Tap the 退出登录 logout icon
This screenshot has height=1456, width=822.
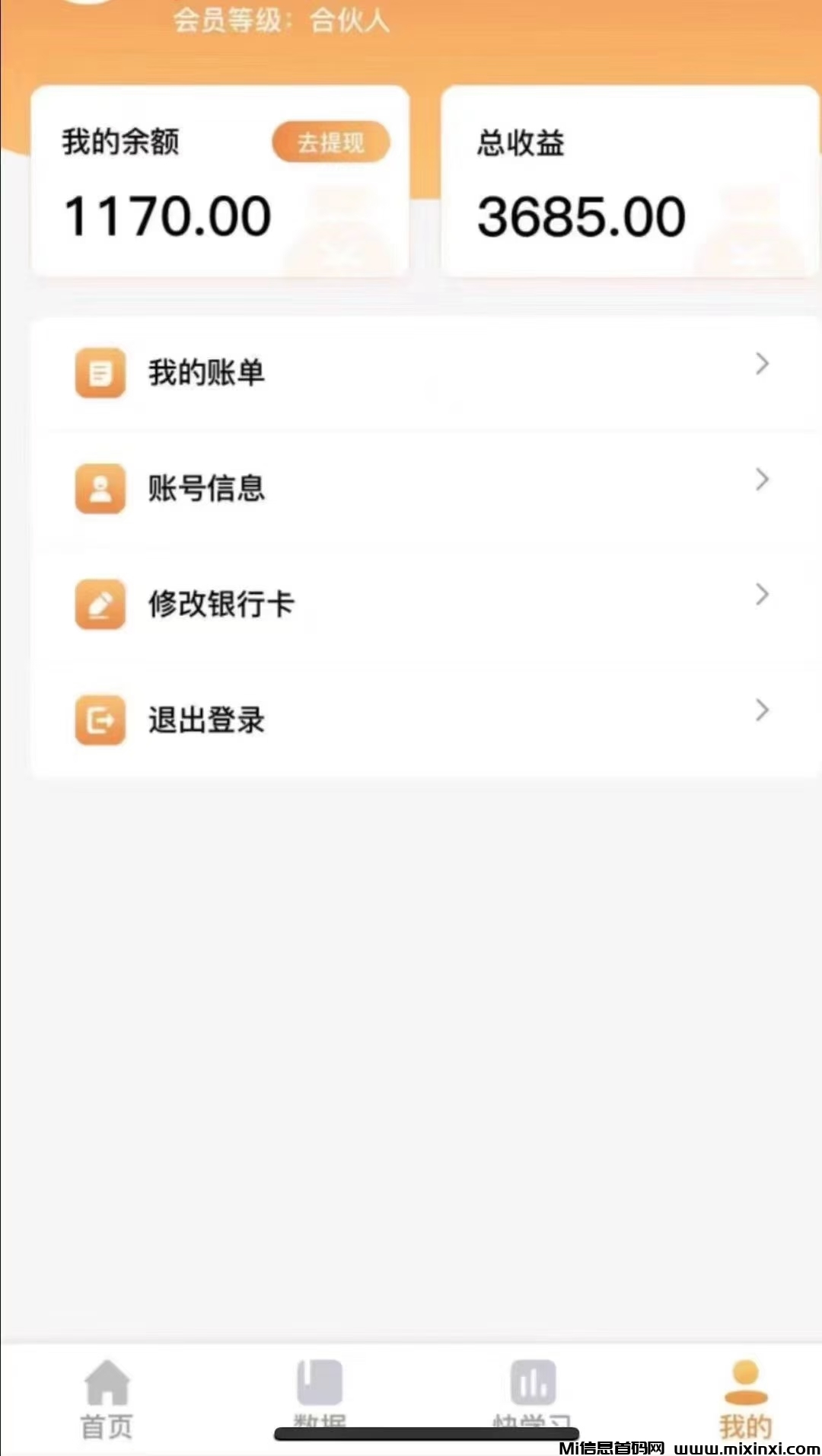pyautogui.click(x=100, y=721)
